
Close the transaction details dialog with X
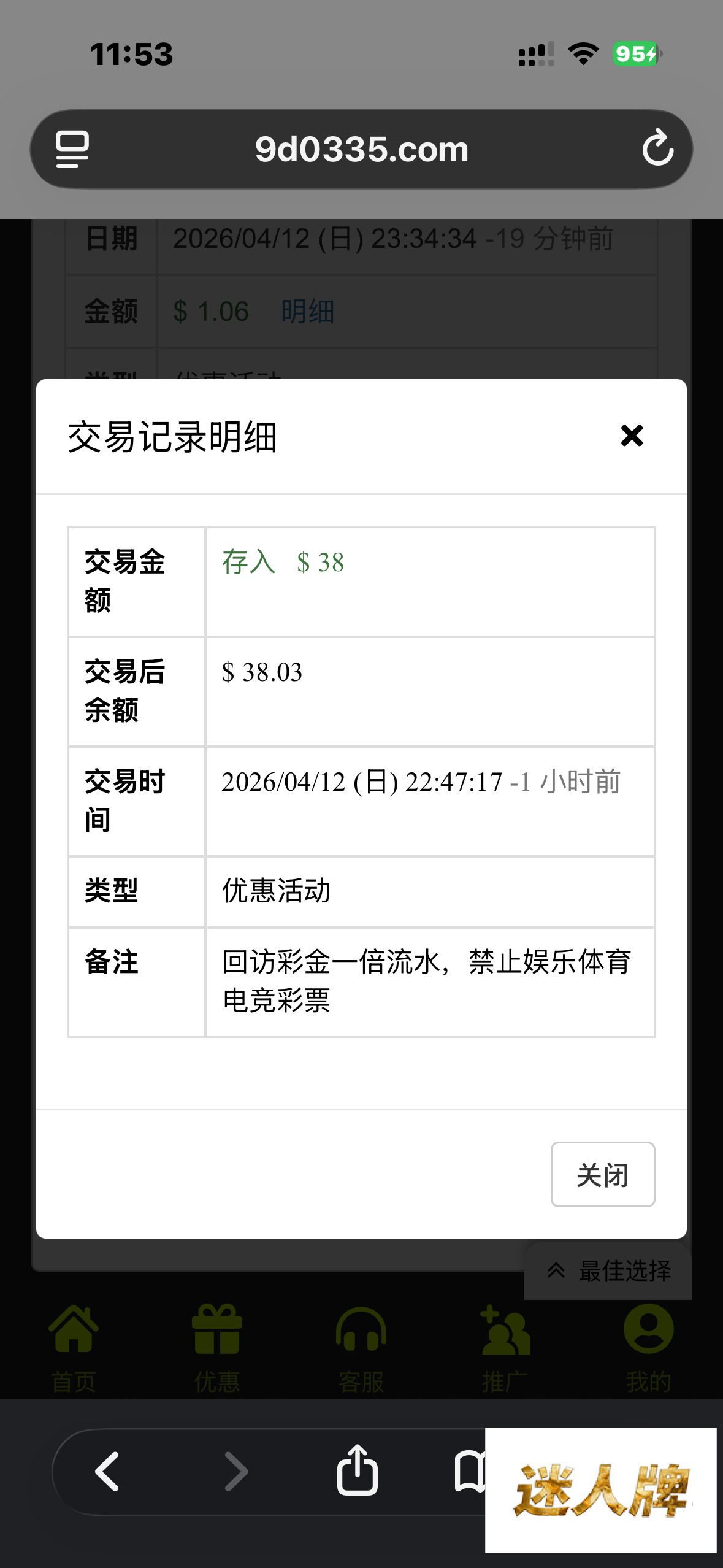632,436
